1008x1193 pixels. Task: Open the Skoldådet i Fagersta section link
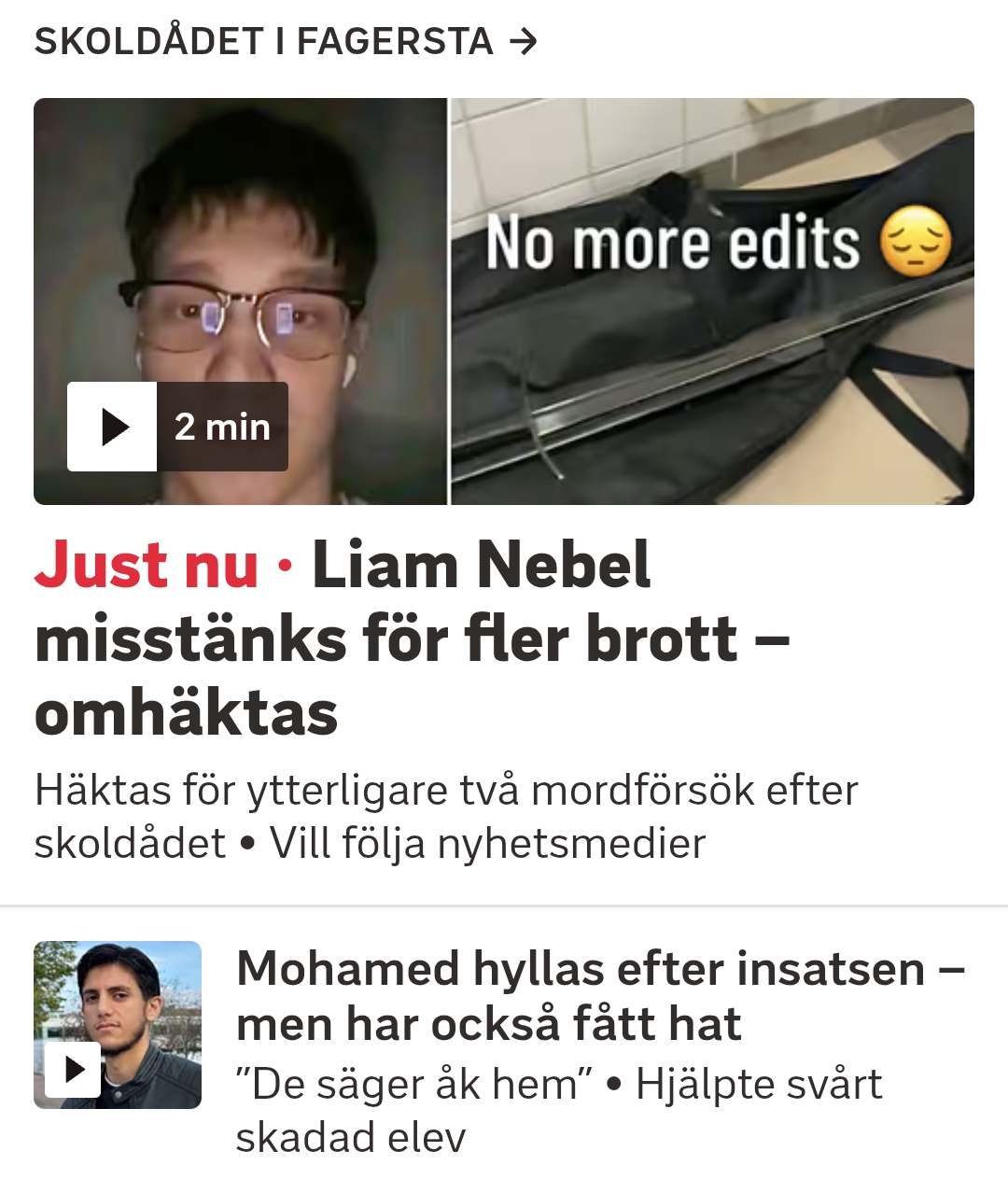[x=287, y=42]
